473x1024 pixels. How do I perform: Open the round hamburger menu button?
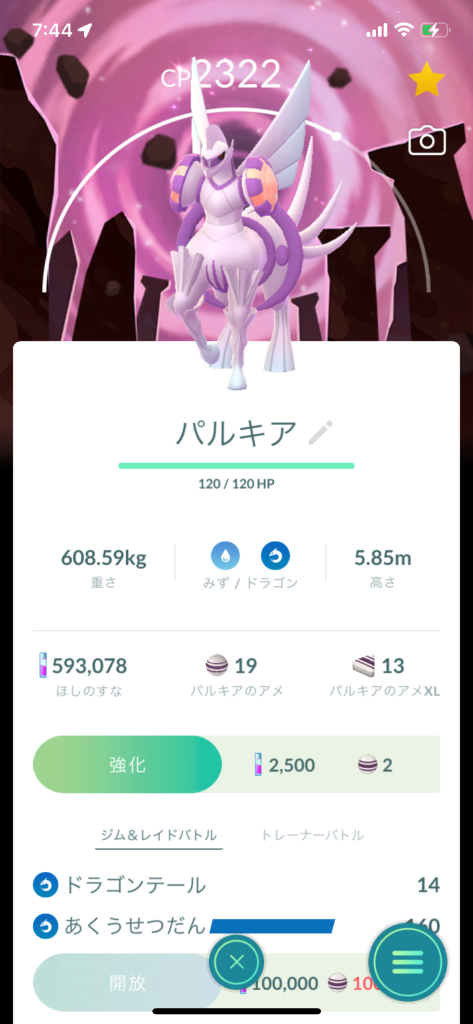point(408,961)
